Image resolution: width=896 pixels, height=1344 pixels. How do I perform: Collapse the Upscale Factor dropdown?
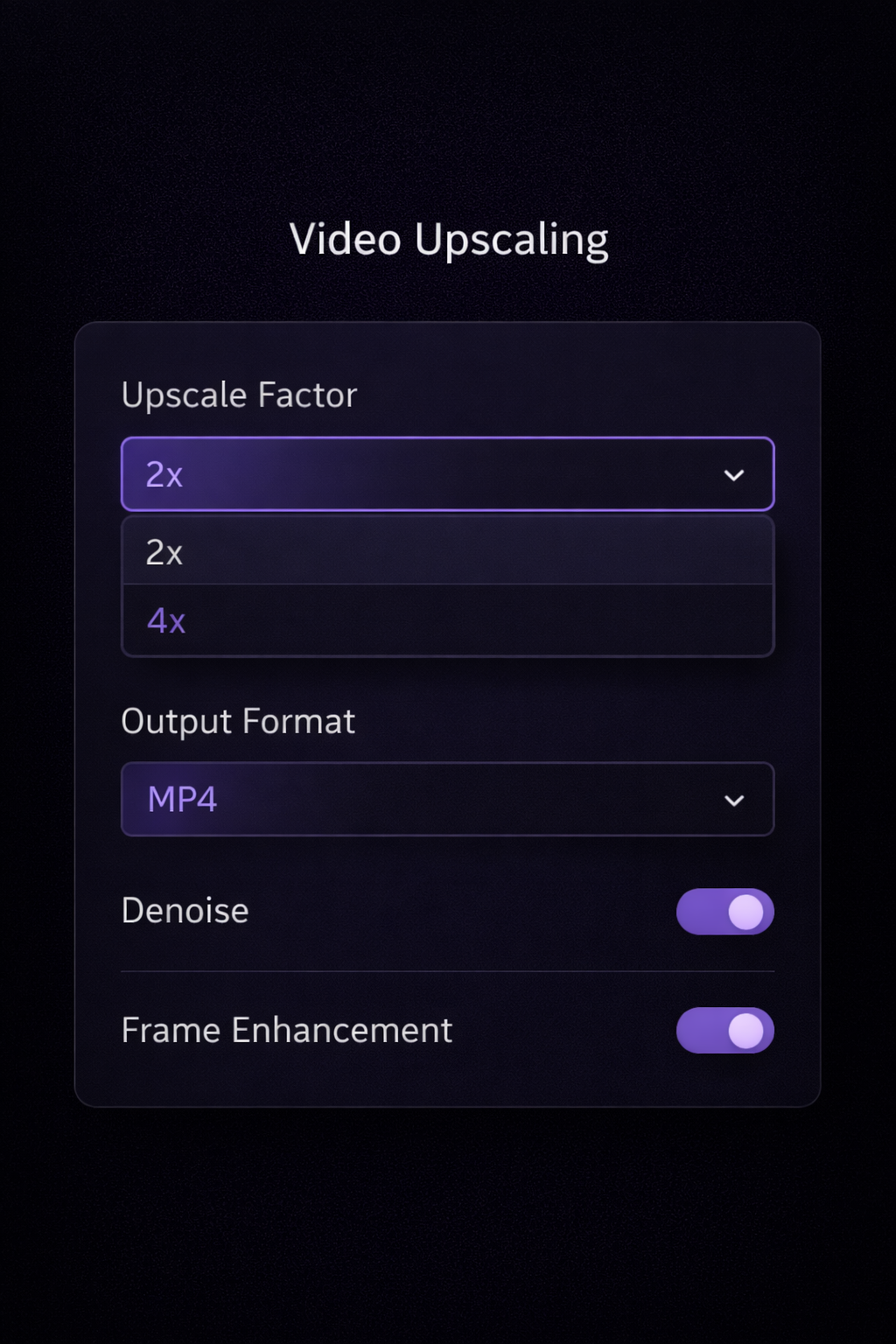click(x=447, y=474)
